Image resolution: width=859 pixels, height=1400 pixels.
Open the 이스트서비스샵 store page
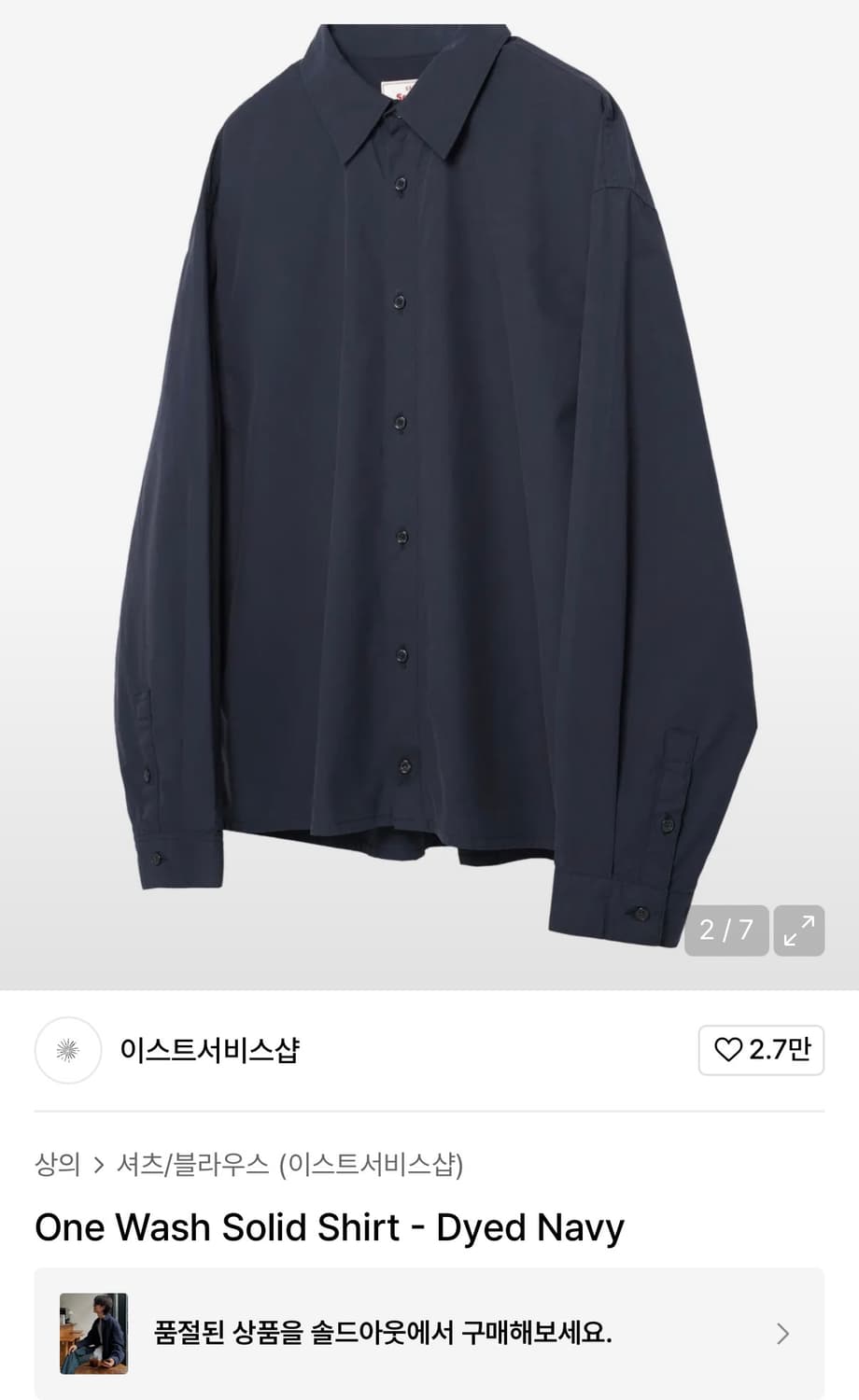[x=209, y=1051]
